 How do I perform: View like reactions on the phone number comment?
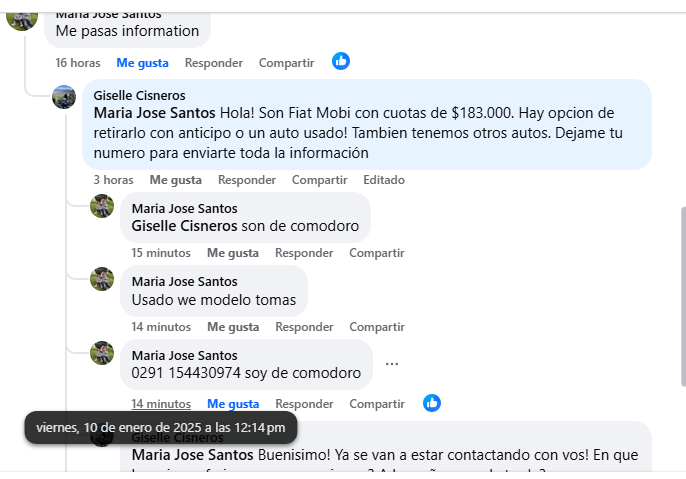pos(432,403)
